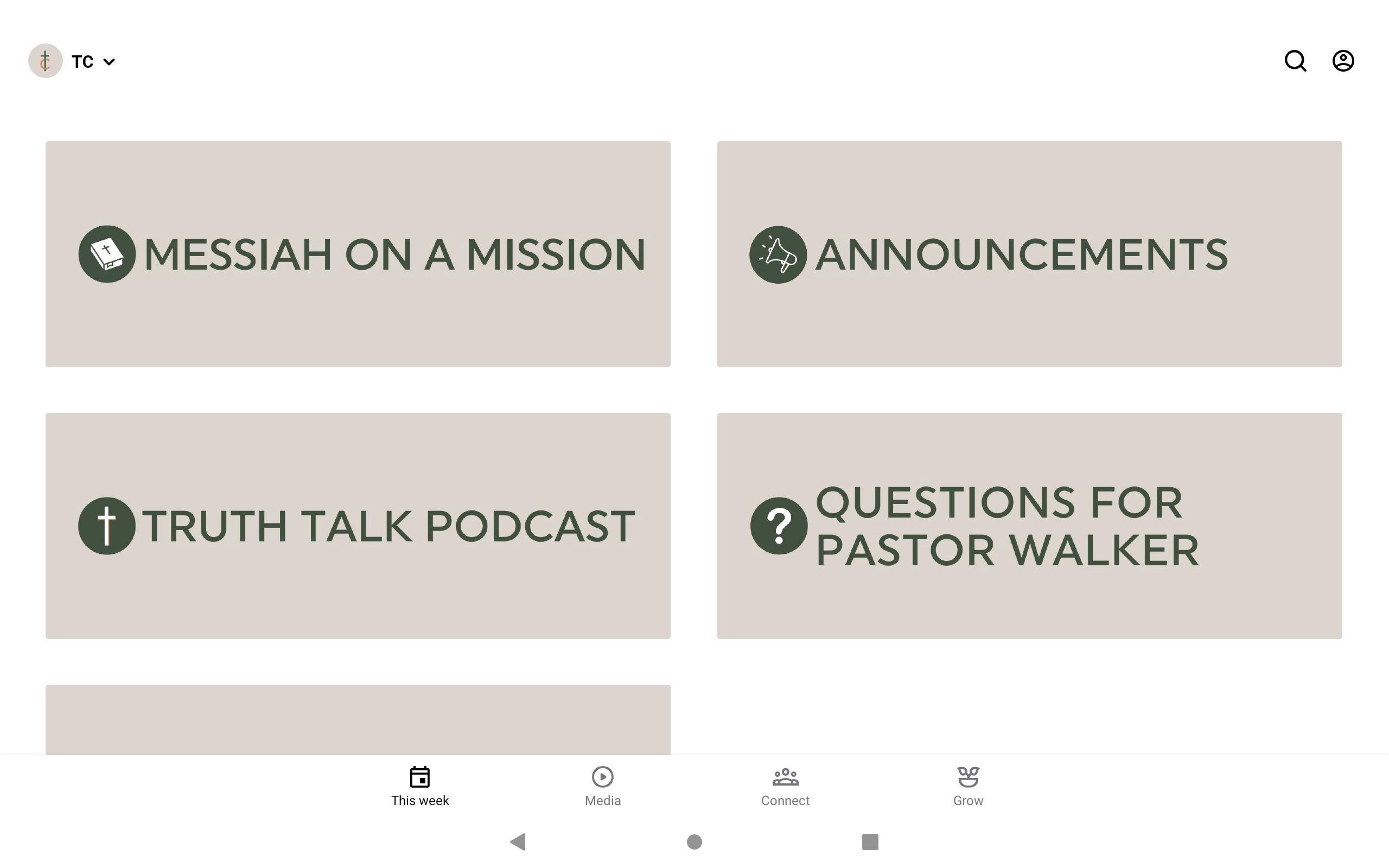Viewport: 1389px width, 868px height.
Task: Open Questions for Pastor Walker card
Action: (1029, 525)
